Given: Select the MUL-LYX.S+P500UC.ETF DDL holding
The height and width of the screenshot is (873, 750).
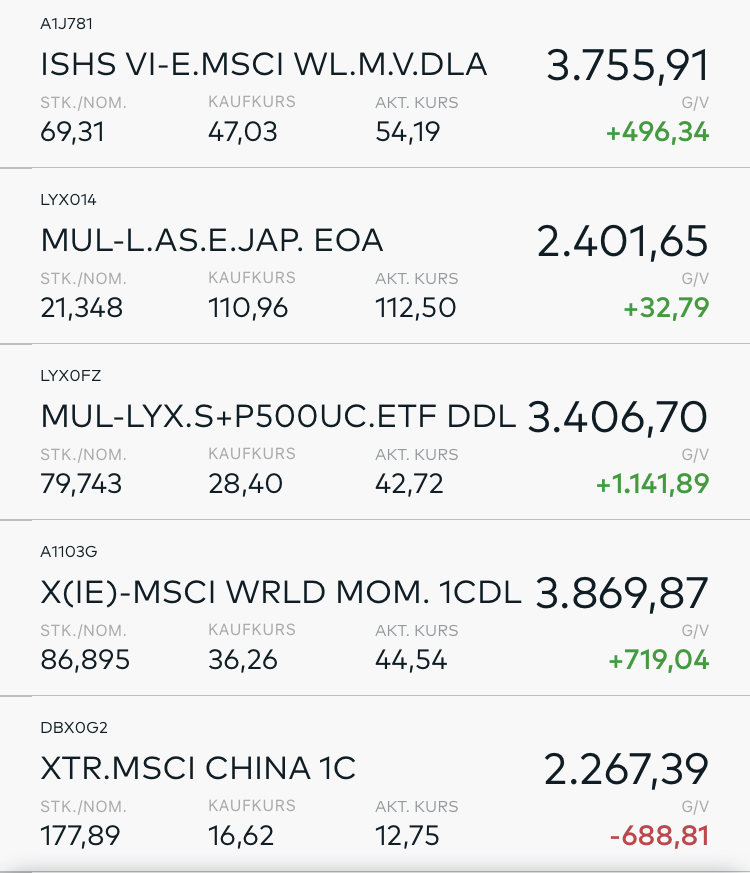Looking at the screenshot, I should point(278,417).
